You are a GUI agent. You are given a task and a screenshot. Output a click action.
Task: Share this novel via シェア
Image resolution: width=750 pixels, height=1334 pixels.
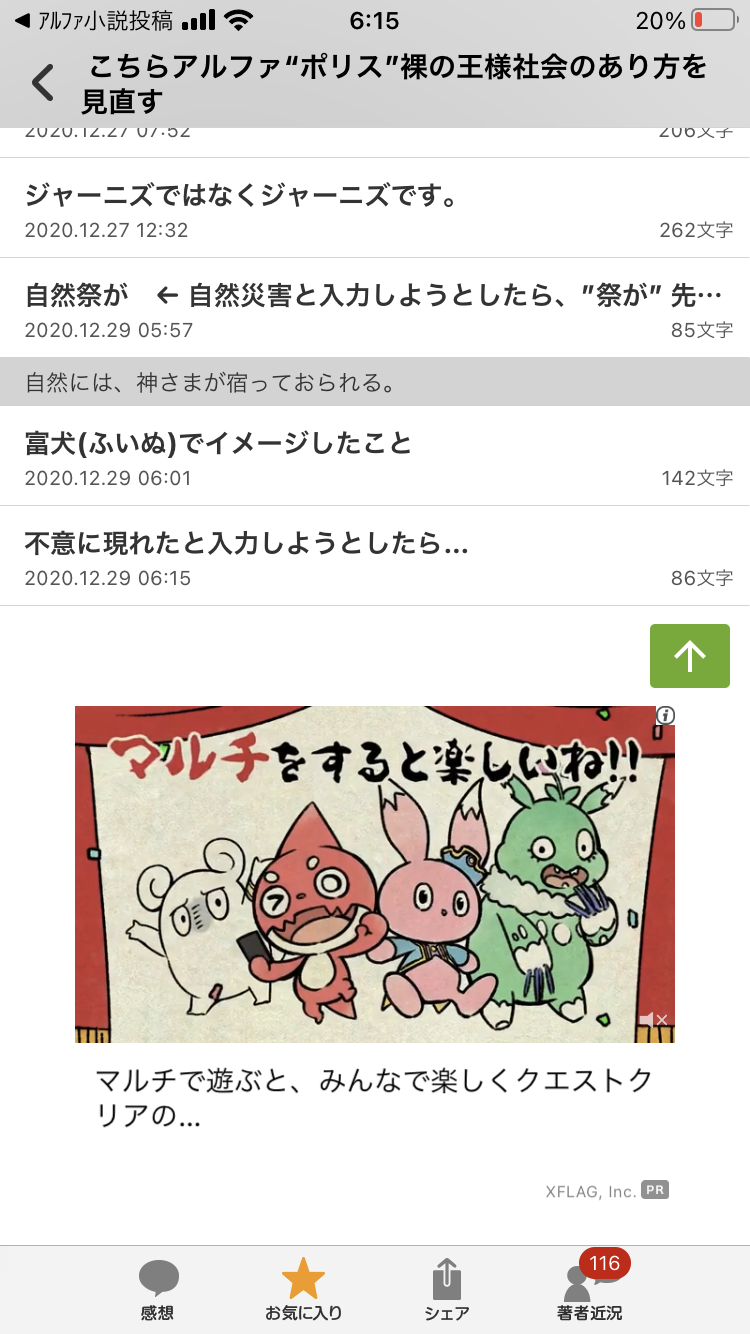click(x=446, y=1290)
